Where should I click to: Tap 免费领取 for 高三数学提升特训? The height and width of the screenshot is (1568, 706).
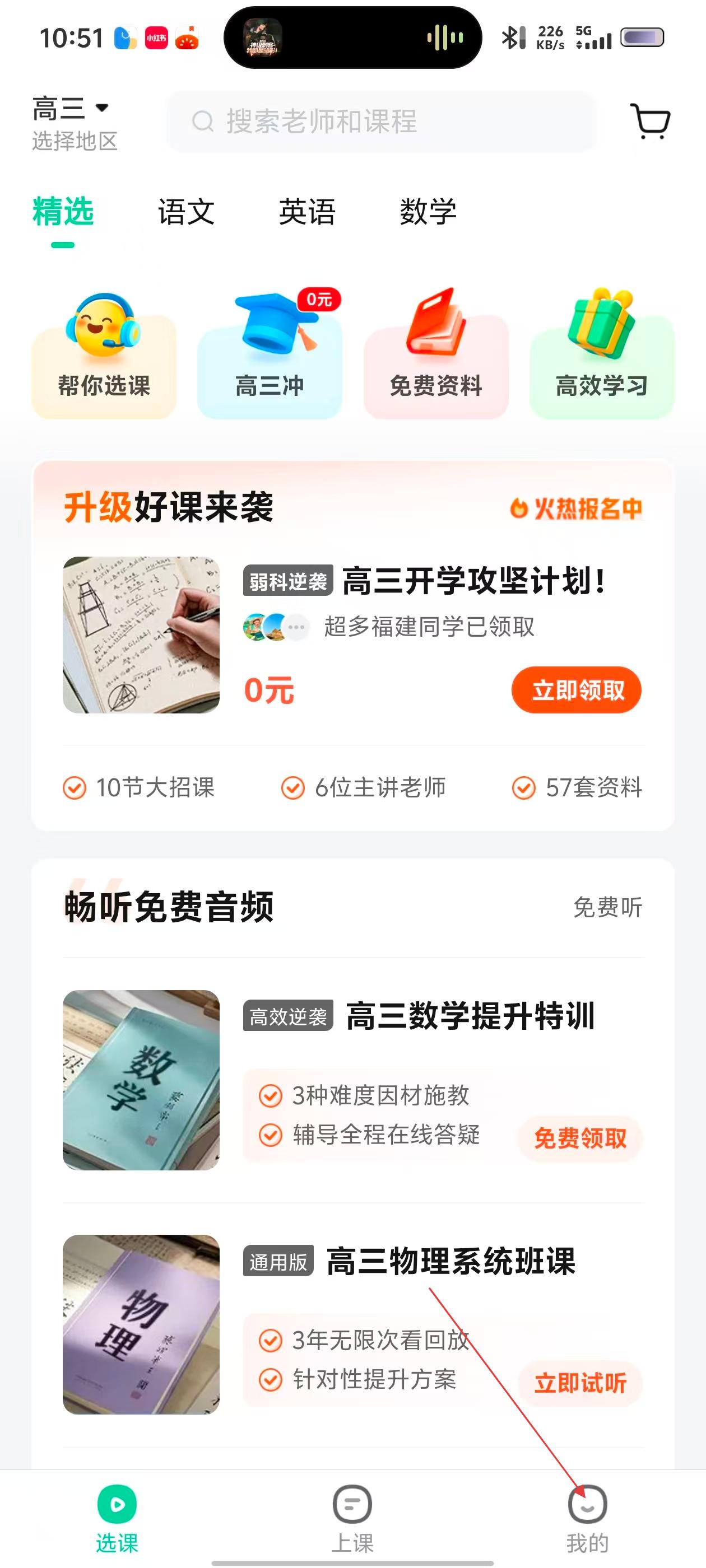click(x=580, y=1138)
